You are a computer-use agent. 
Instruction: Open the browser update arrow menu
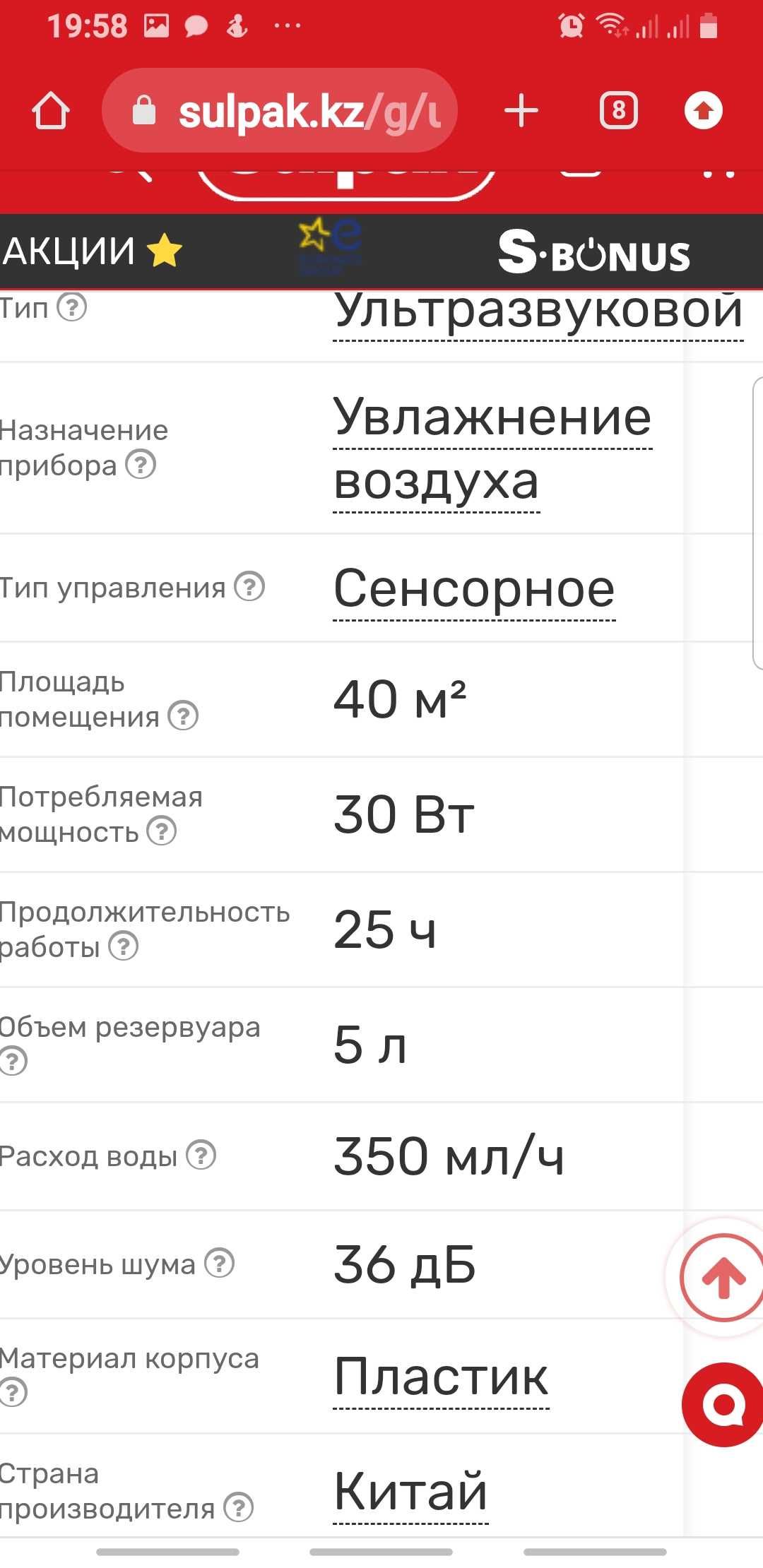(x=703, y=111)
